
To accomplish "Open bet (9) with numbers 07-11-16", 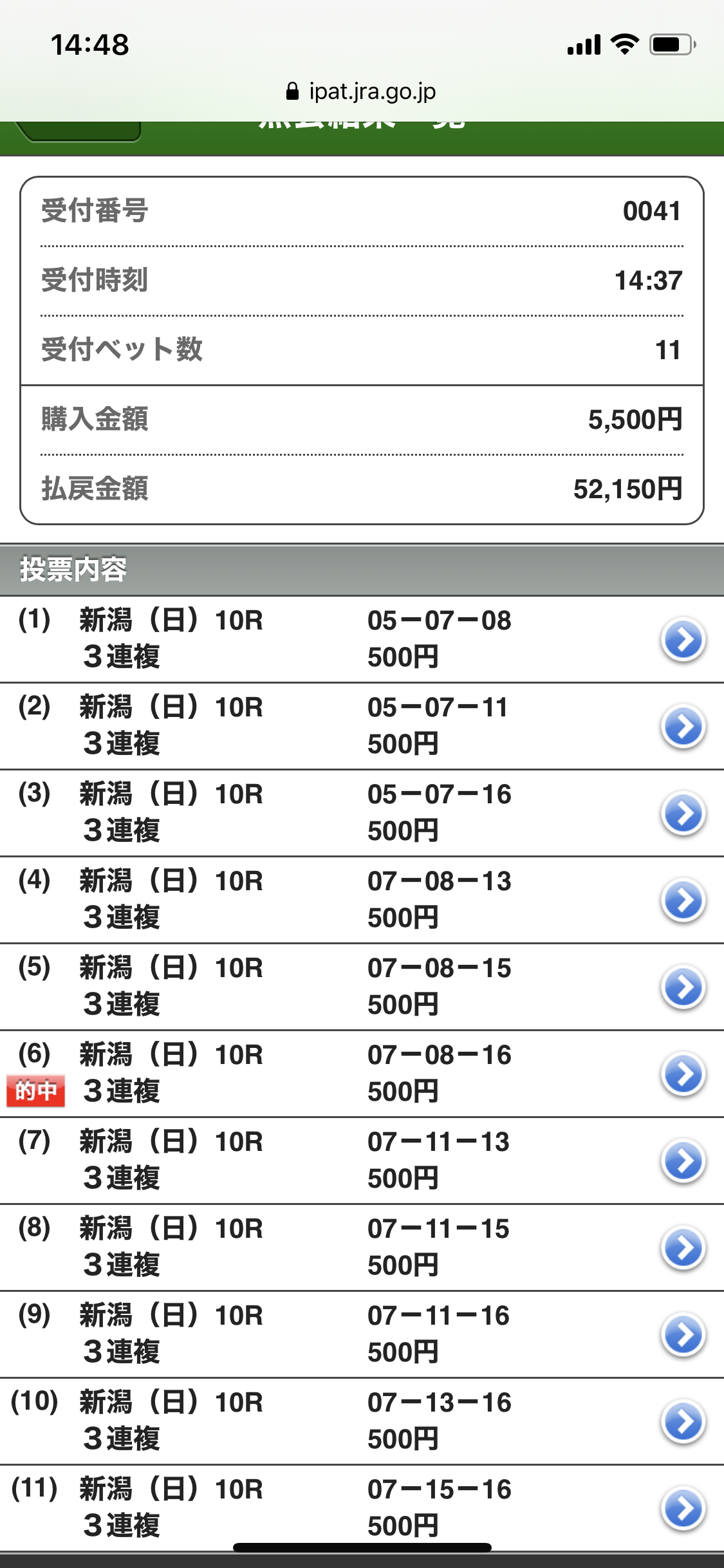I will tap(683, 1335).
